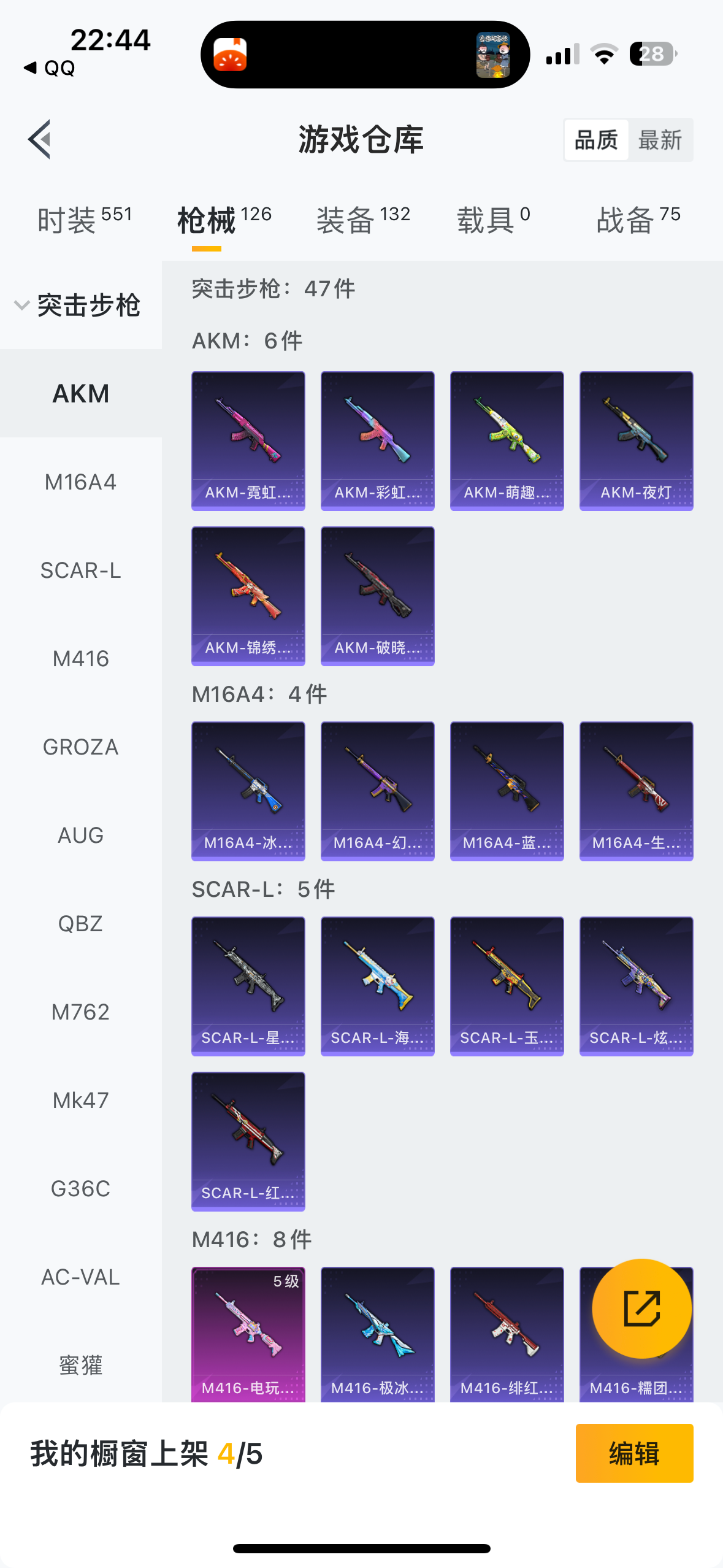Viewport: 723px width, 1568px height.
Task: Select M16A4 in the sidebar
Action: (x=80, y=482)
